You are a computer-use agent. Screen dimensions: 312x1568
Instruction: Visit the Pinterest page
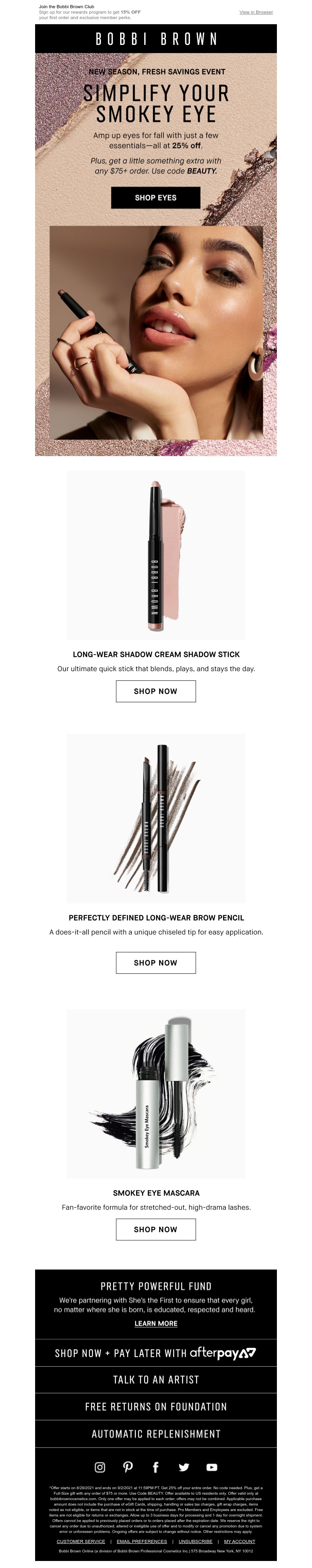[x=128, y=1467]
